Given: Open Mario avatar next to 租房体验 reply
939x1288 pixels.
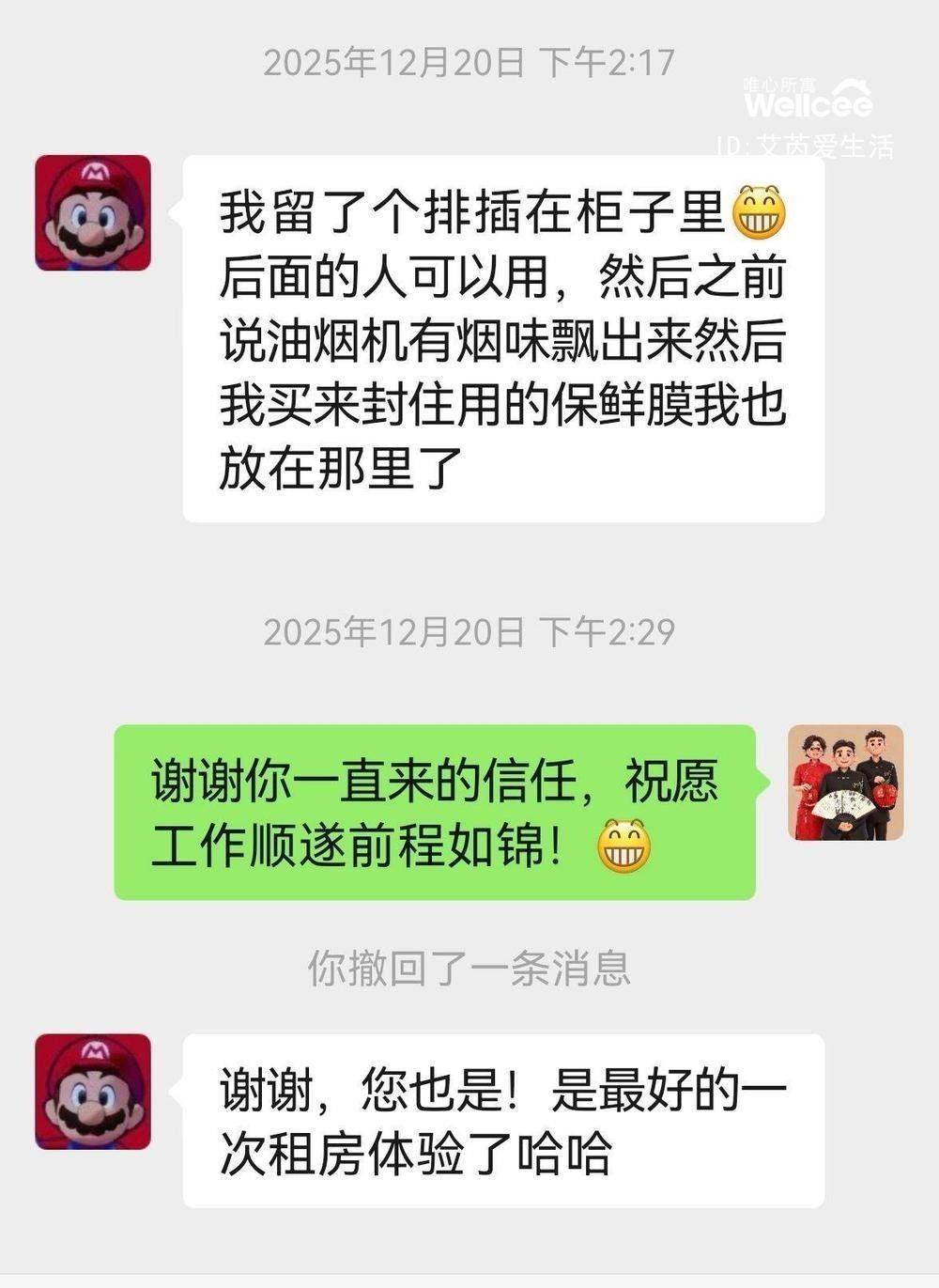Looking at the screenshot, I should pos(93,1092).
